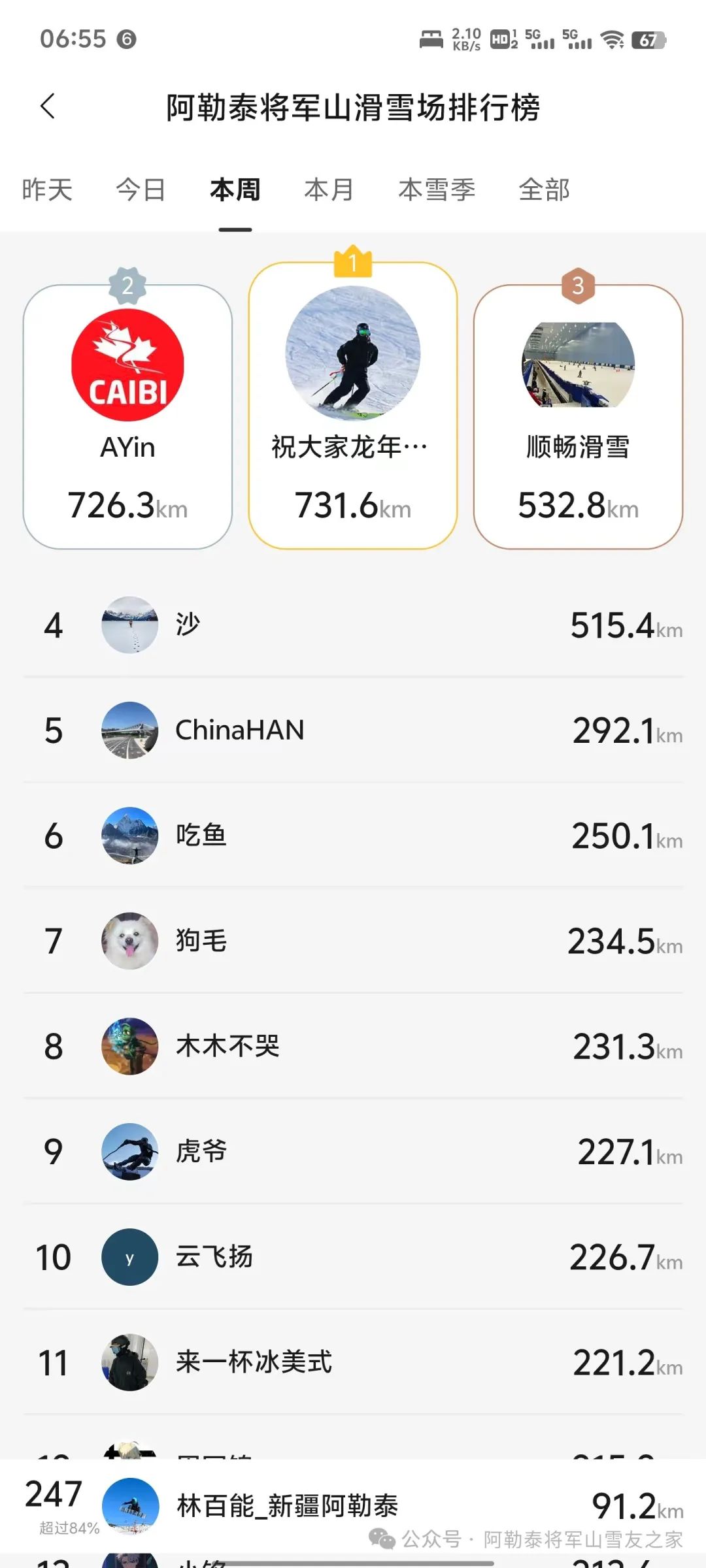This screenshot has width=706, height=1568.
Task: Tap the row for 虎爷
Action: pos(353,1152)
